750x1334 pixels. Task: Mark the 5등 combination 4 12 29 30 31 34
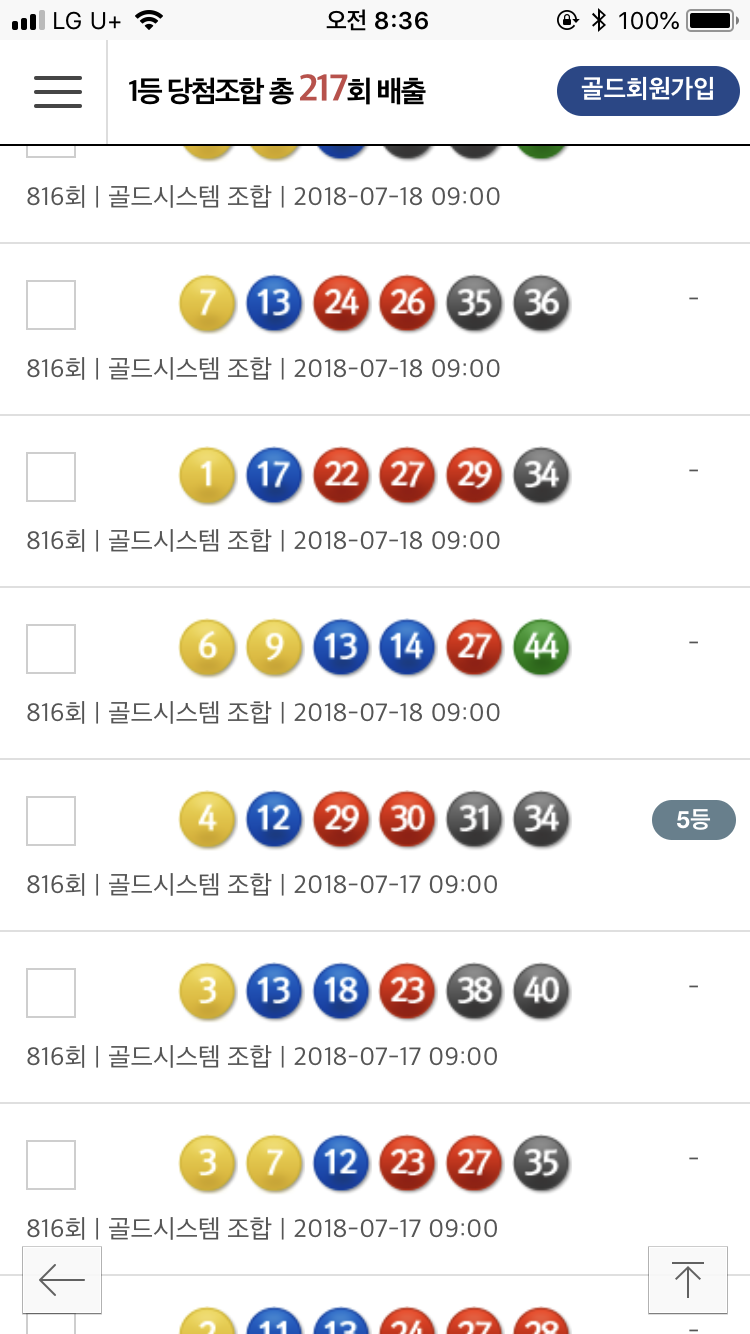pos(50,821)
